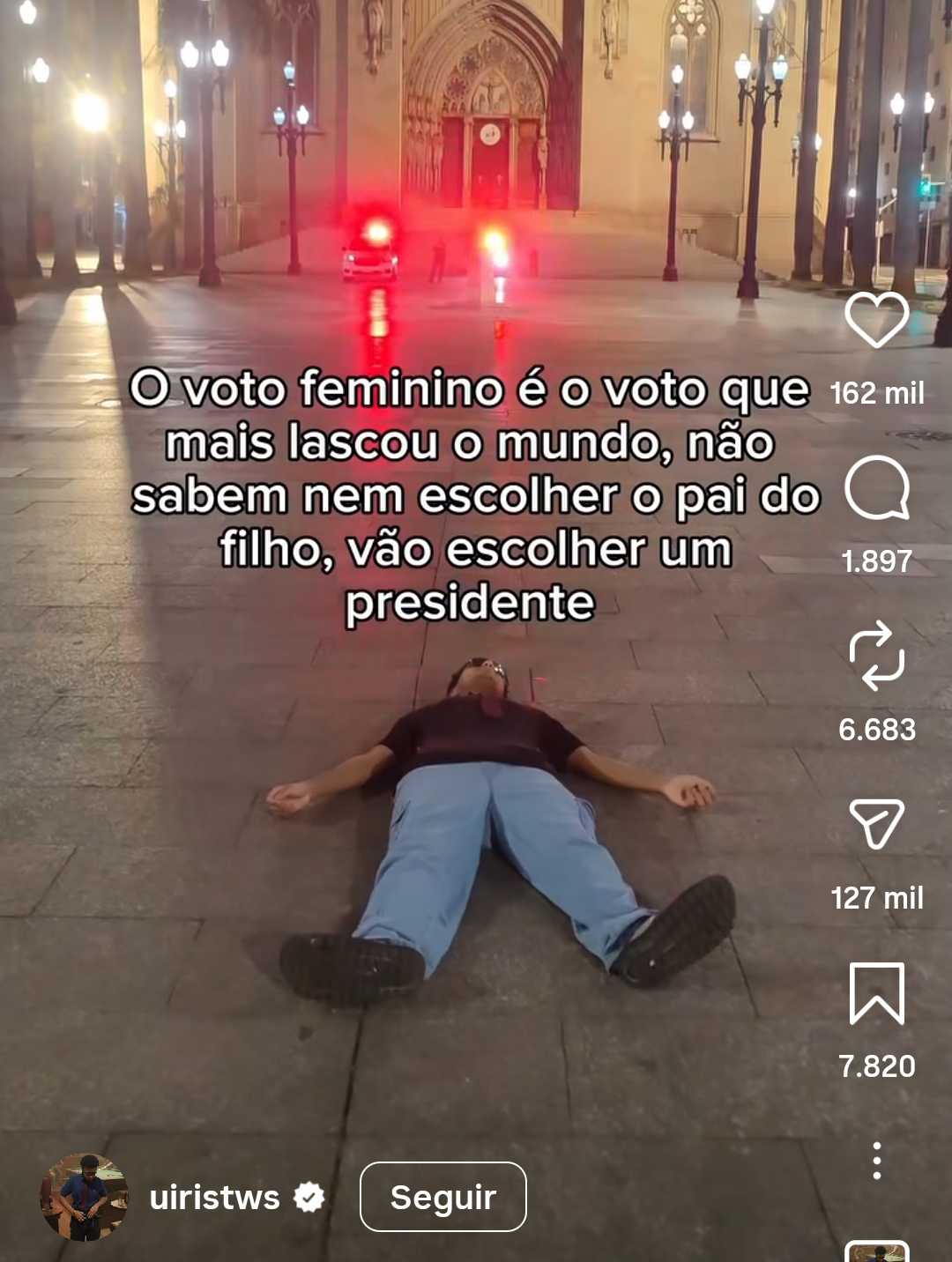Follow uiristws with the Seguir button
The height and width of the screenshot is (1262, 952).
point(443,1197)
